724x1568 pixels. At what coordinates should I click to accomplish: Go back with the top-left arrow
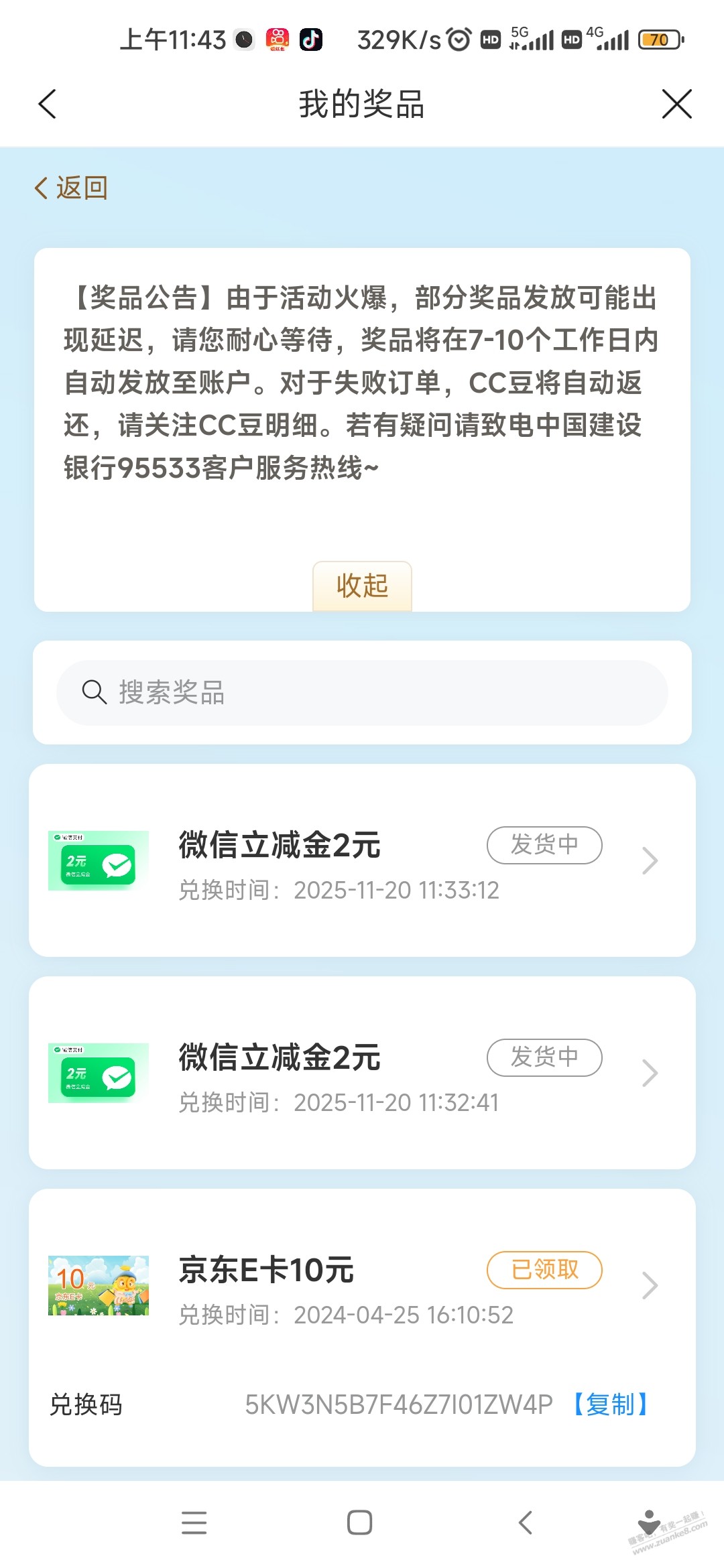[48, 105]
